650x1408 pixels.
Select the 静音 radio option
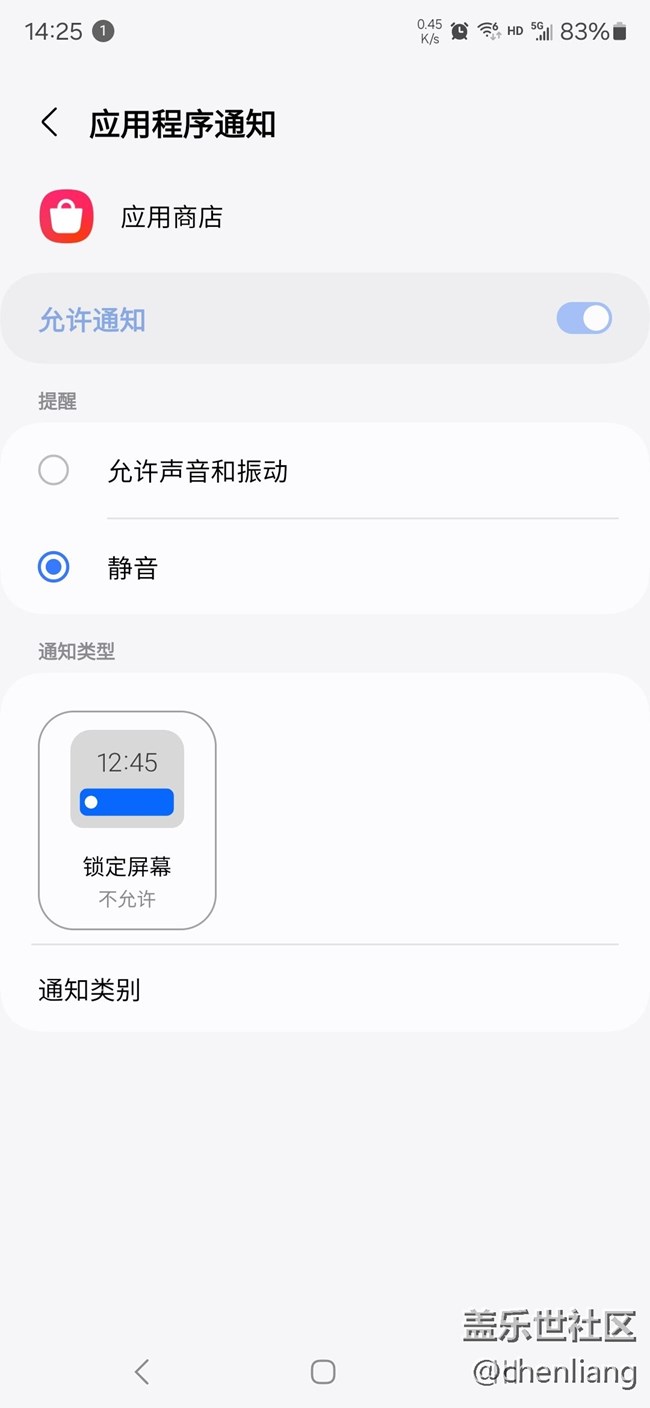[x=54, y=568]
